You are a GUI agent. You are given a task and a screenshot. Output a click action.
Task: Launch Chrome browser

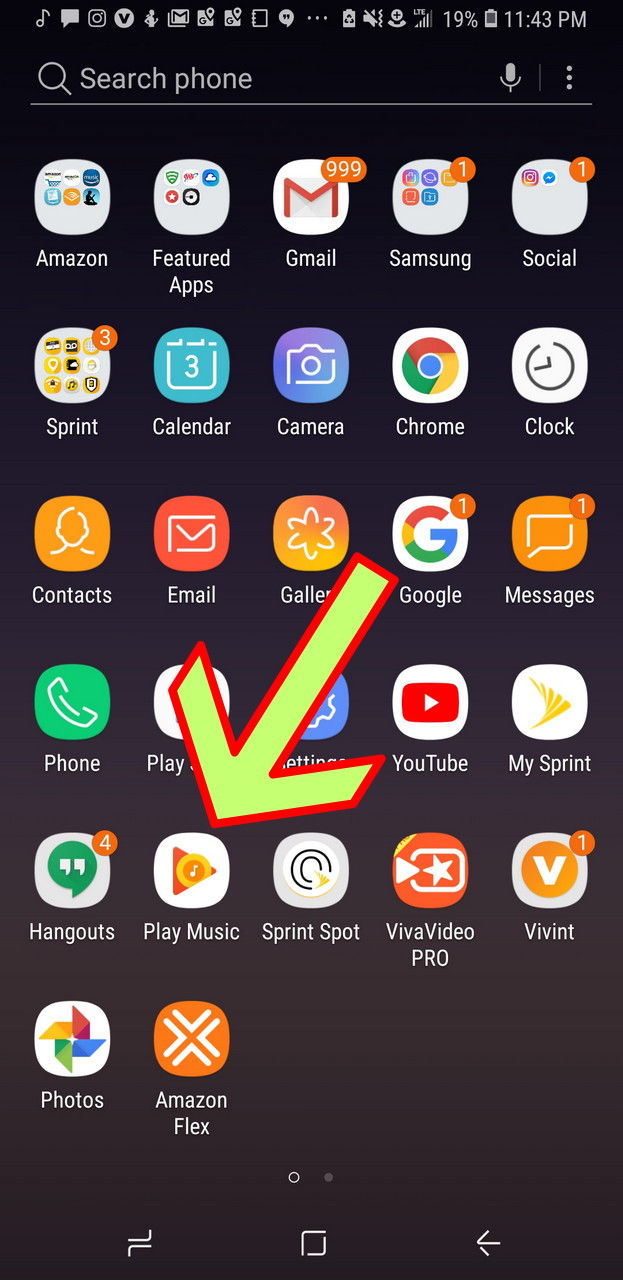430,366
